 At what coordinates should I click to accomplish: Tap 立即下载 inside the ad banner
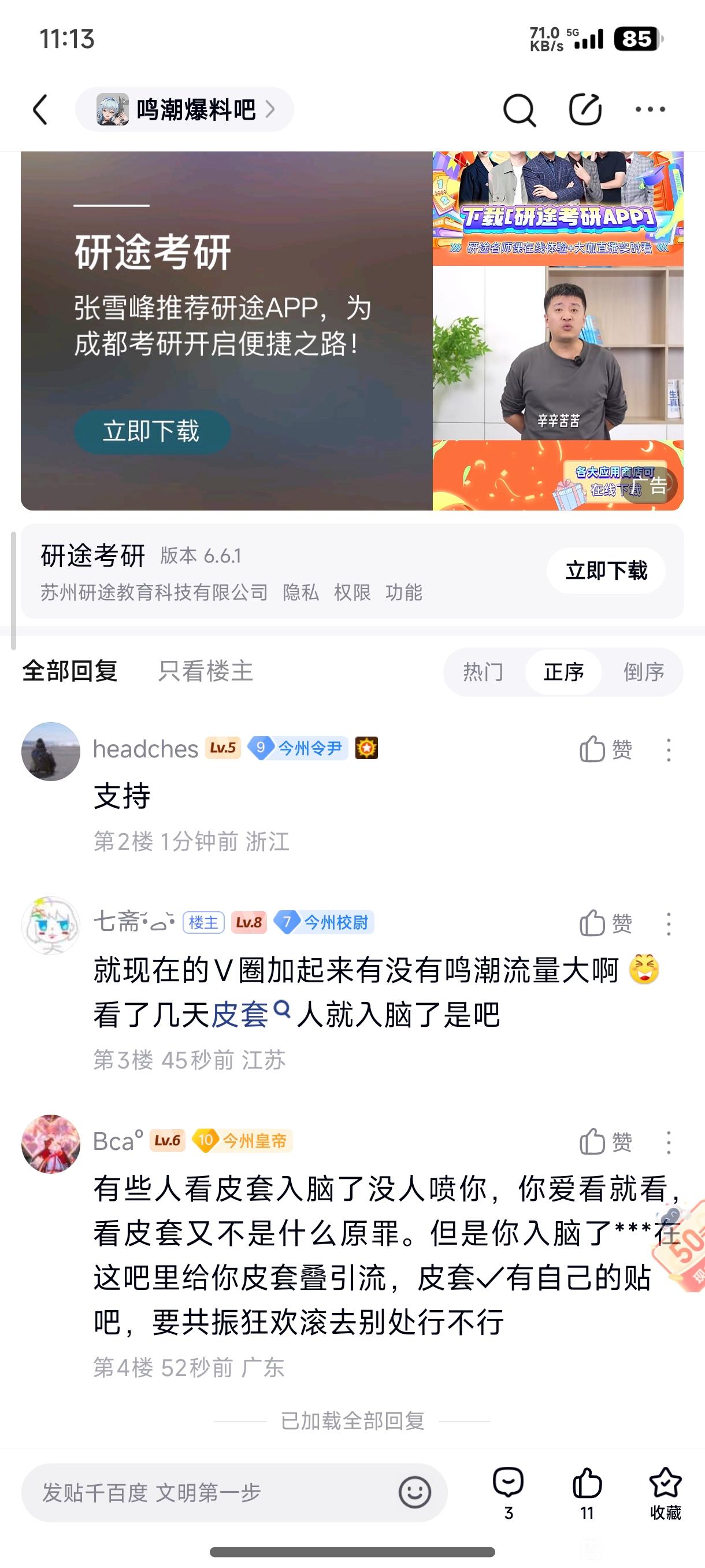tap(151, 431)
